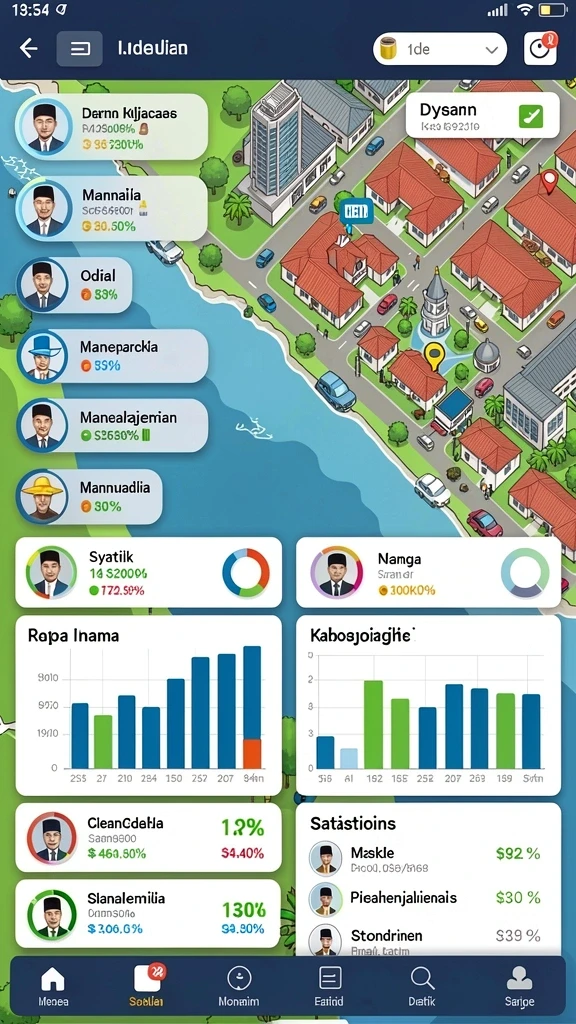Open the Slanalemilia result card
Image resolution: width=576 pixels, height=1024 pixels.
coord(149,914)
